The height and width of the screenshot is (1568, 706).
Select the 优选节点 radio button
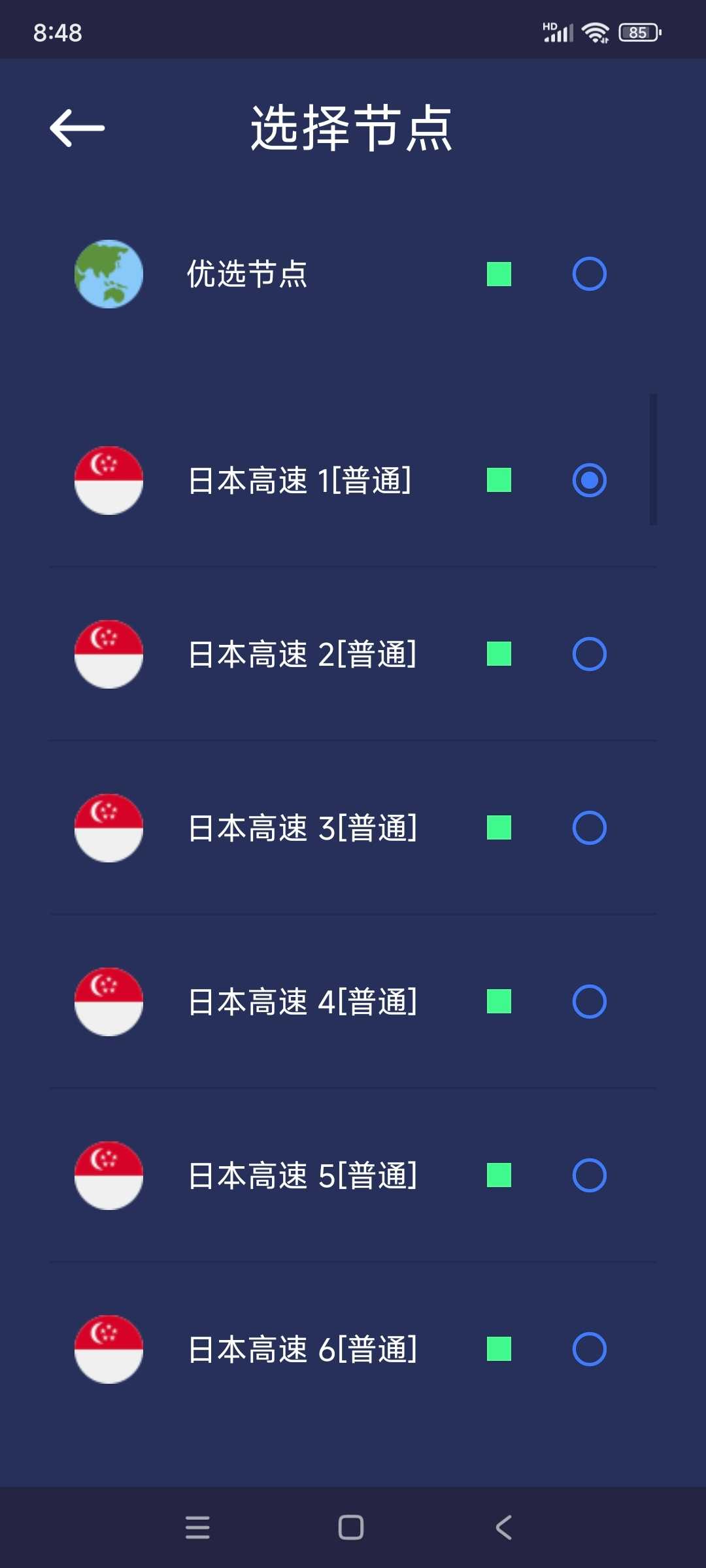pyautogui.click(x=589, y=274)
